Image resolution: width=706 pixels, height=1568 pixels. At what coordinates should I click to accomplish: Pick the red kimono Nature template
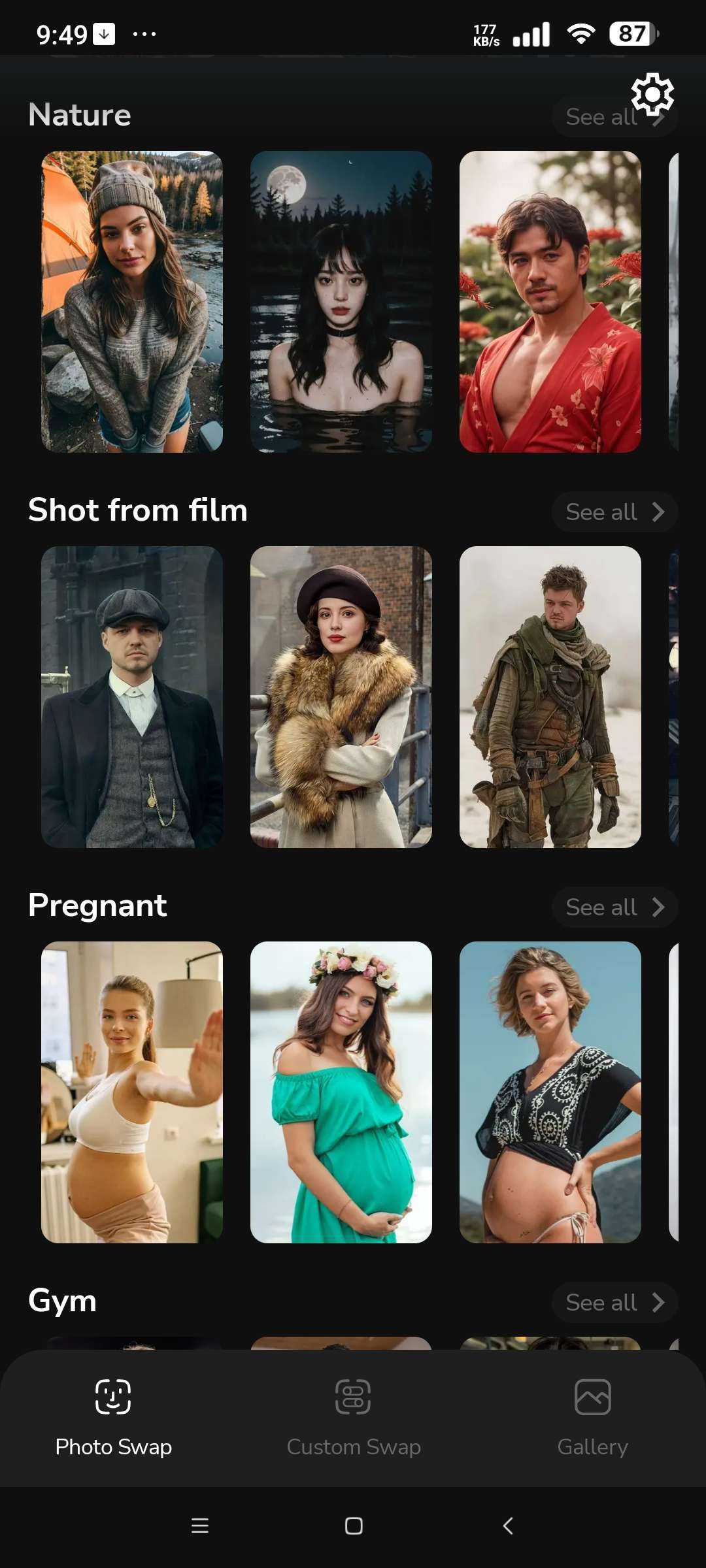point(550,302)
